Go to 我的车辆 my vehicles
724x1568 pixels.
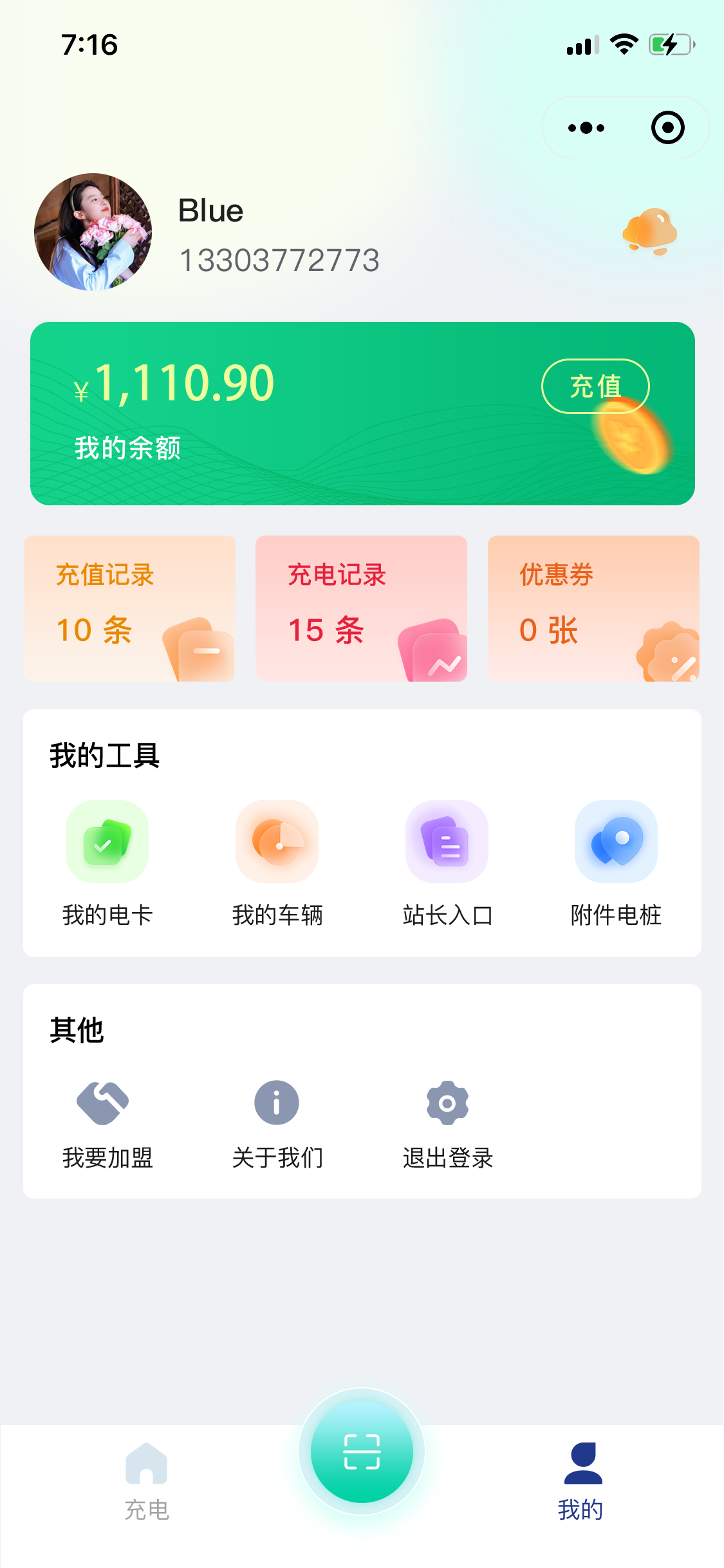(277, 863)
